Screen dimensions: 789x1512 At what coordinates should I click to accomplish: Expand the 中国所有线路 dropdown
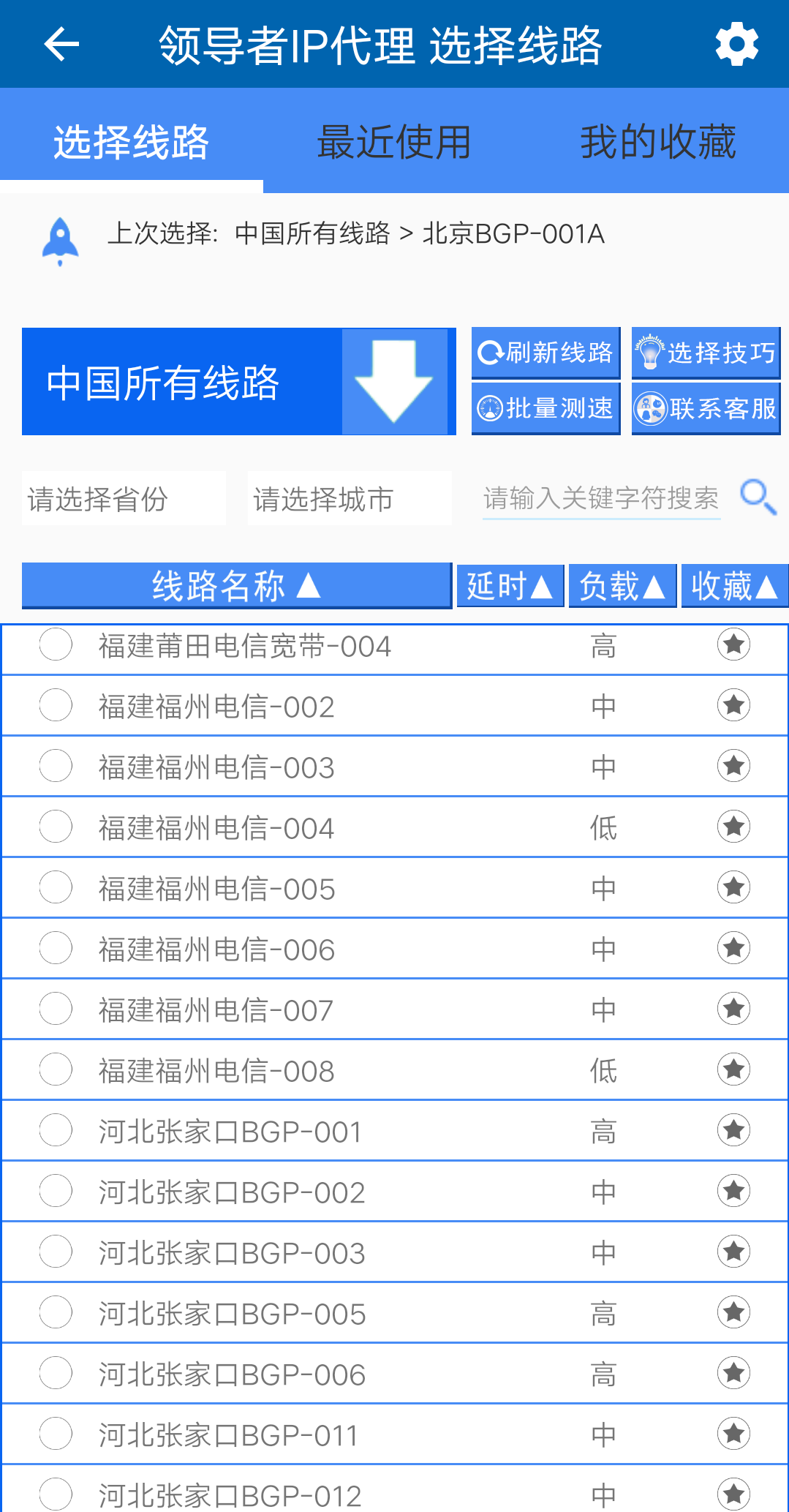[239, 381]
